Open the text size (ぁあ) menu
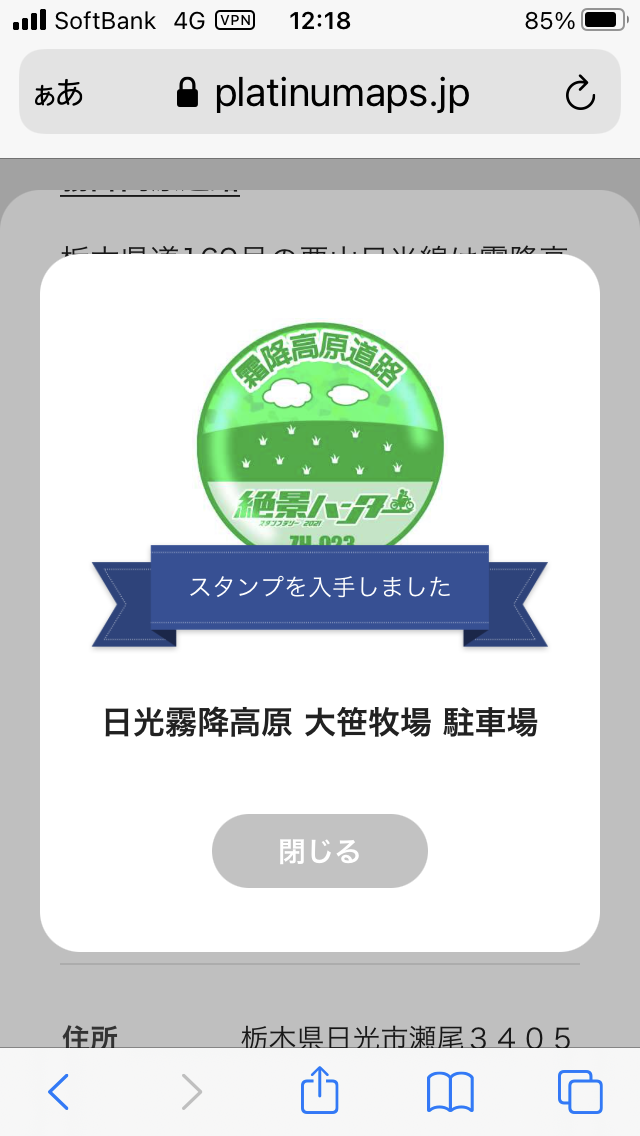 pos(58,93)
